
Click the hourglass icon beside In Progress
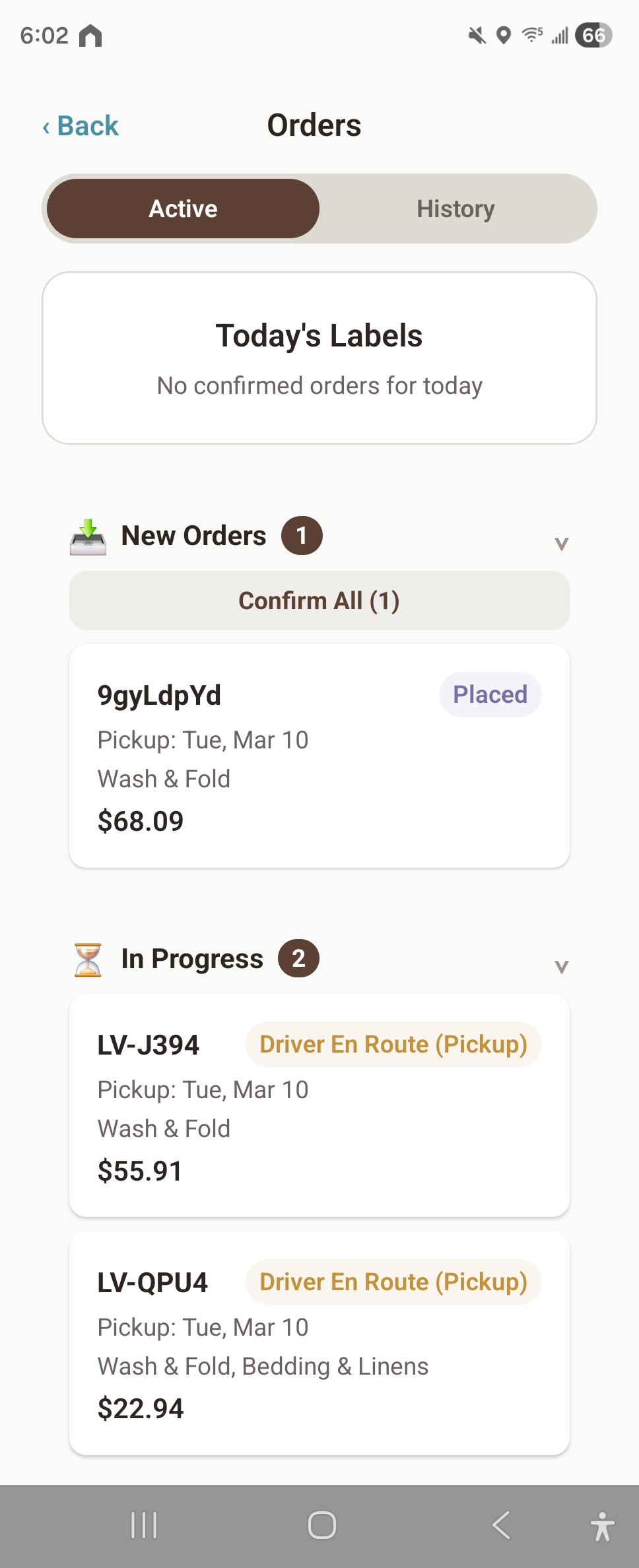pyautogui.click(x=88, y=958)
